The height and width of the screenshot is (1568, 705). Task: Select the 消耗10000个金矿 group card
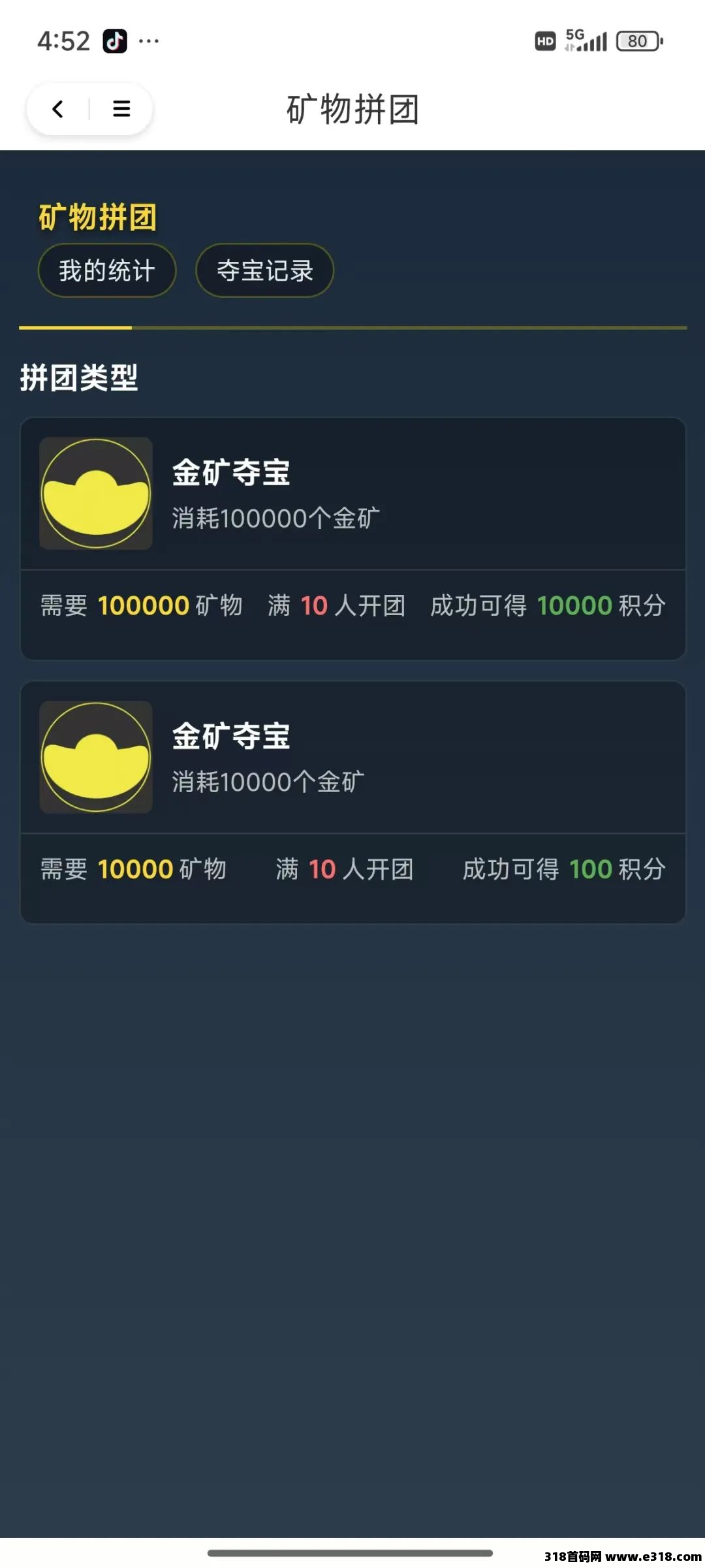coord(353,803)
